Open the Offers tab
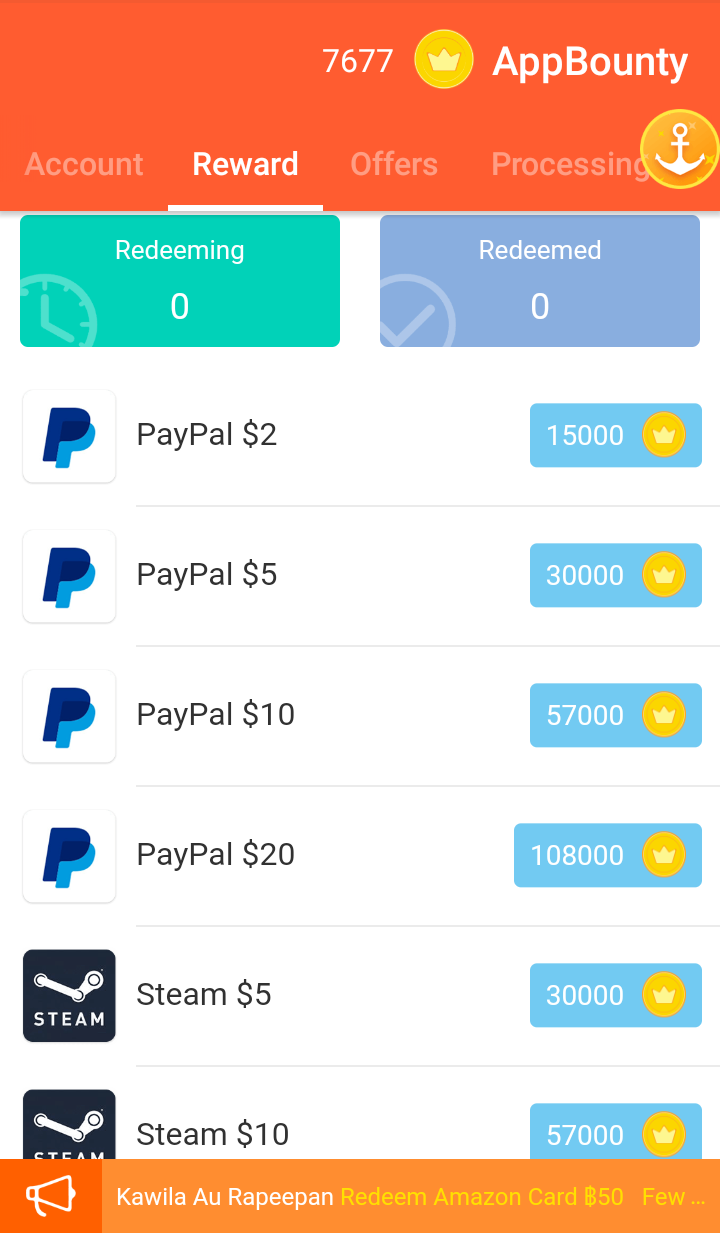 [x=394, y=164]
